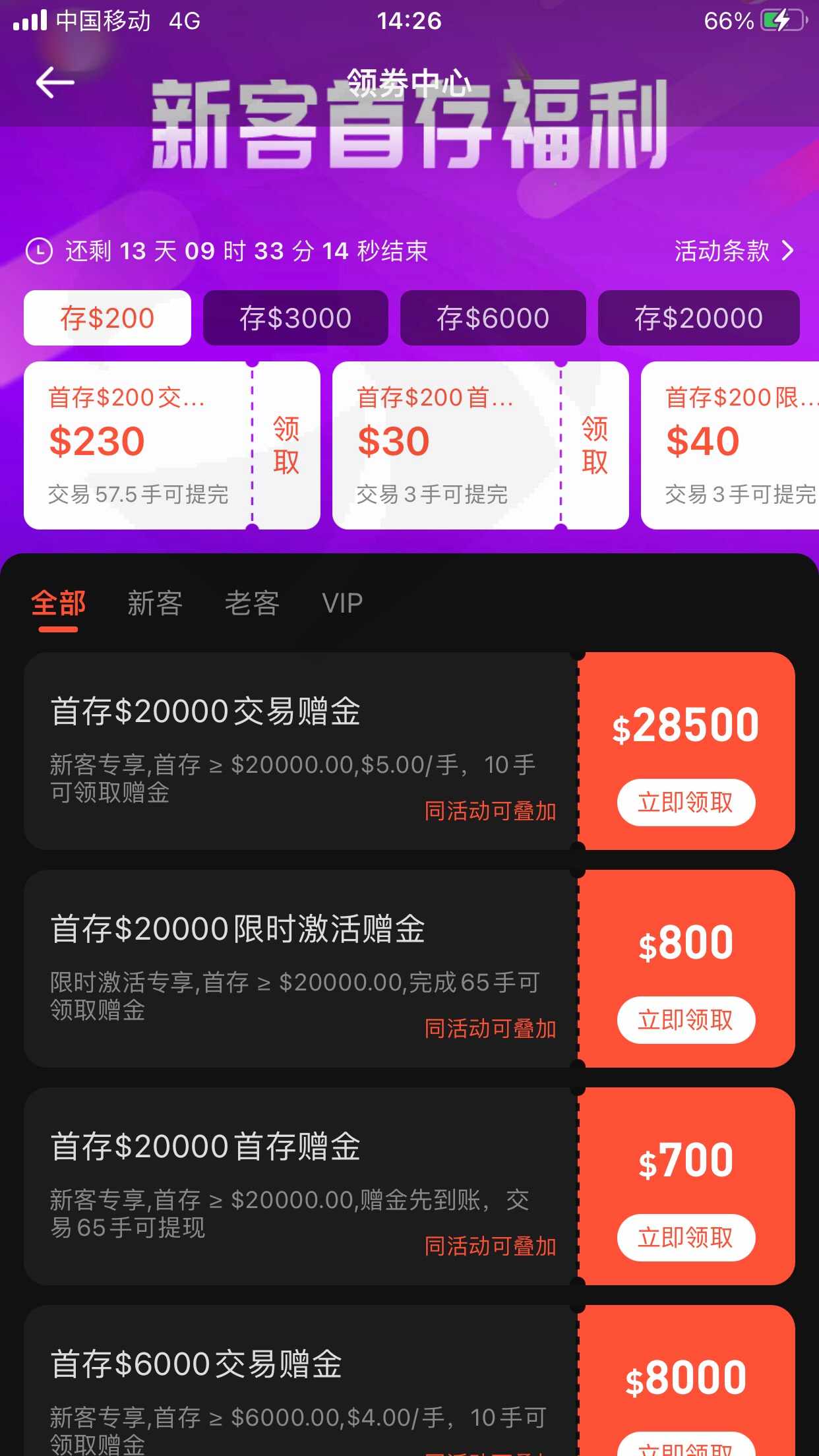Open 活动条款 activity terms
The height and width of the screenshot is (1456, 819).
(734, 251)
